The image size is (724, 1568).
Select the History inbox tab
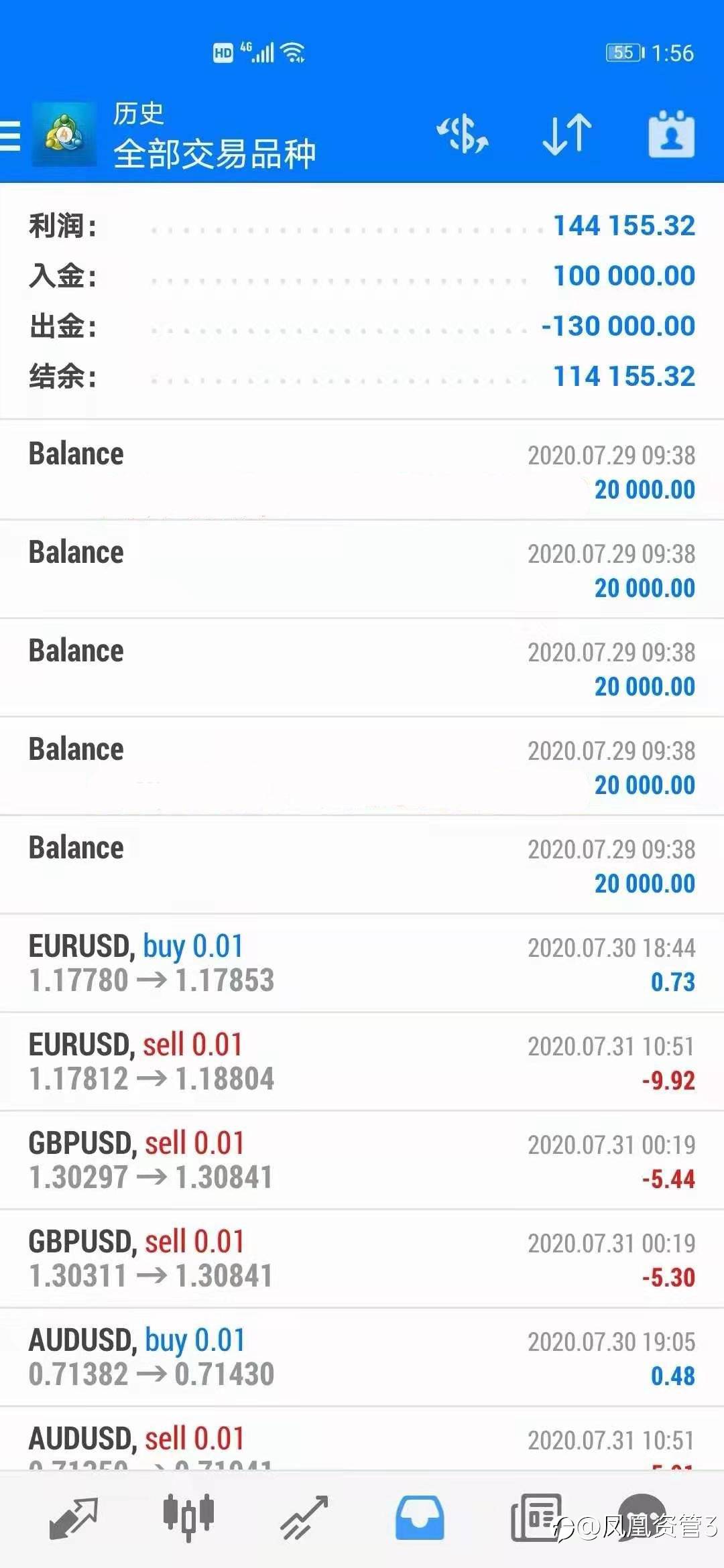[420, 1518]
